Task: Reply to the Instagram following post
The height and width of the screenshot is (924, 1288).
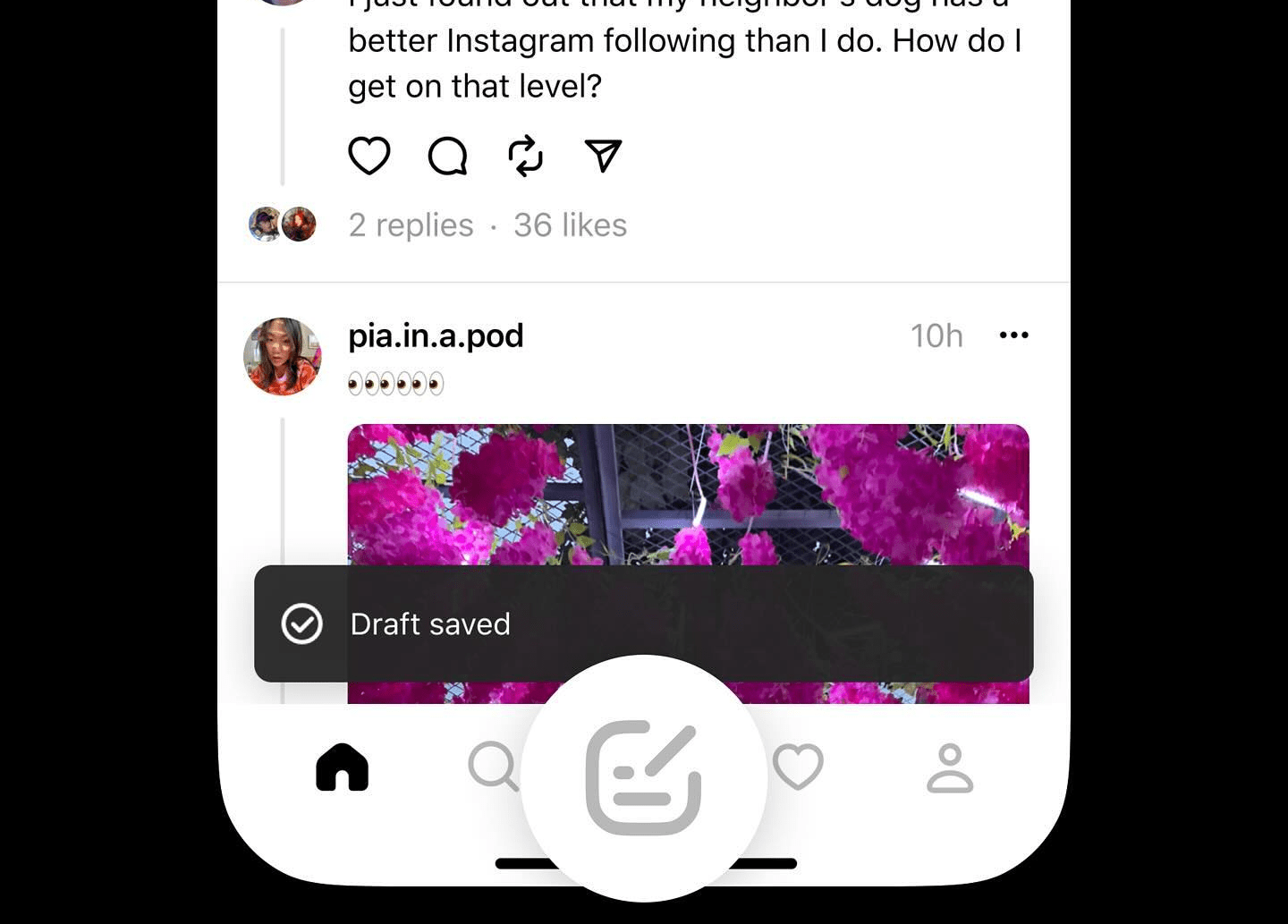Action: (x=447, y=157)
